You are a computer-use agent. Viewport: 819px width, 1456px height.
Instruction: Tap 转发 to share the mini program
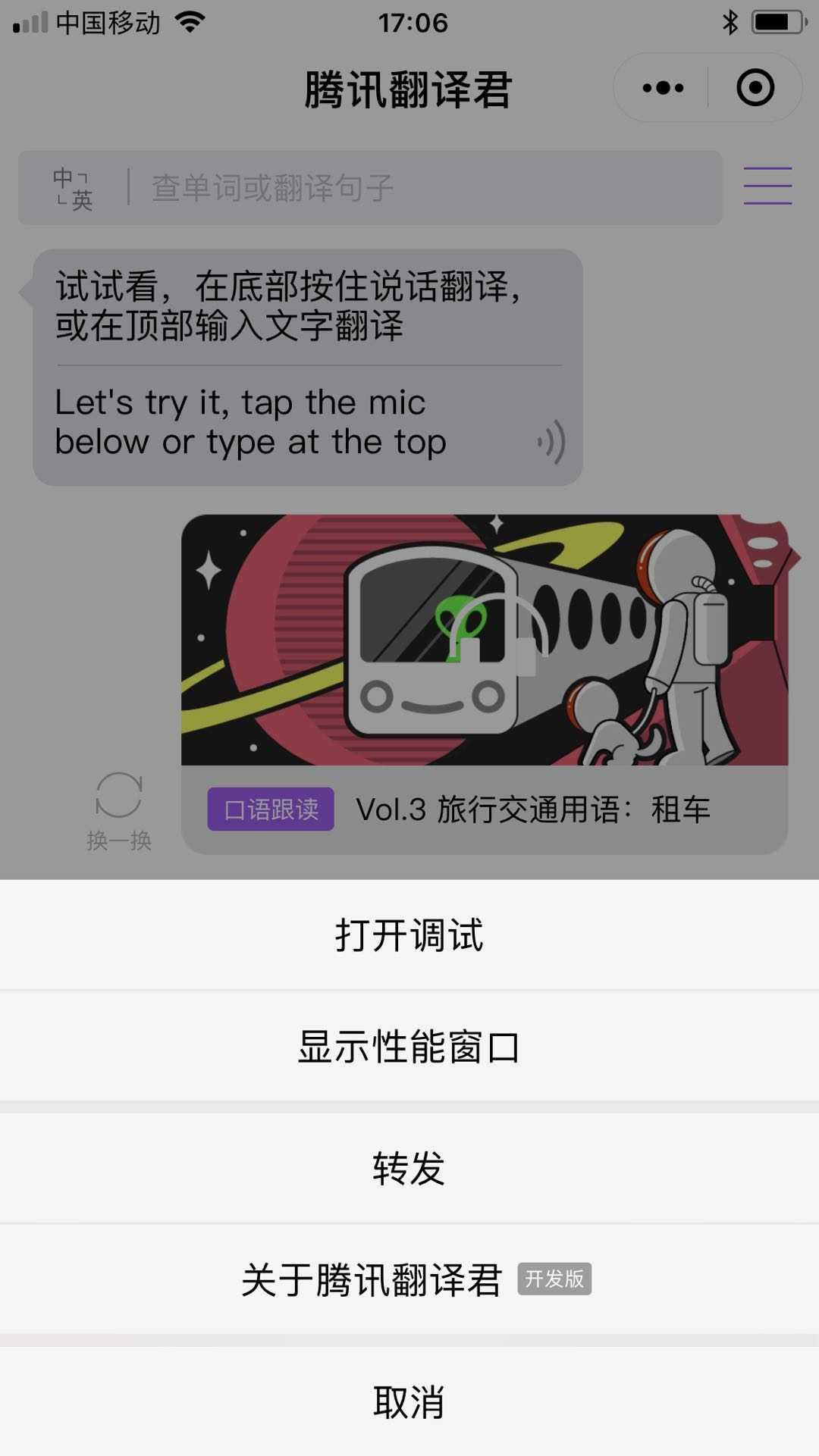pyautogui.click(x=409, y=1167)
